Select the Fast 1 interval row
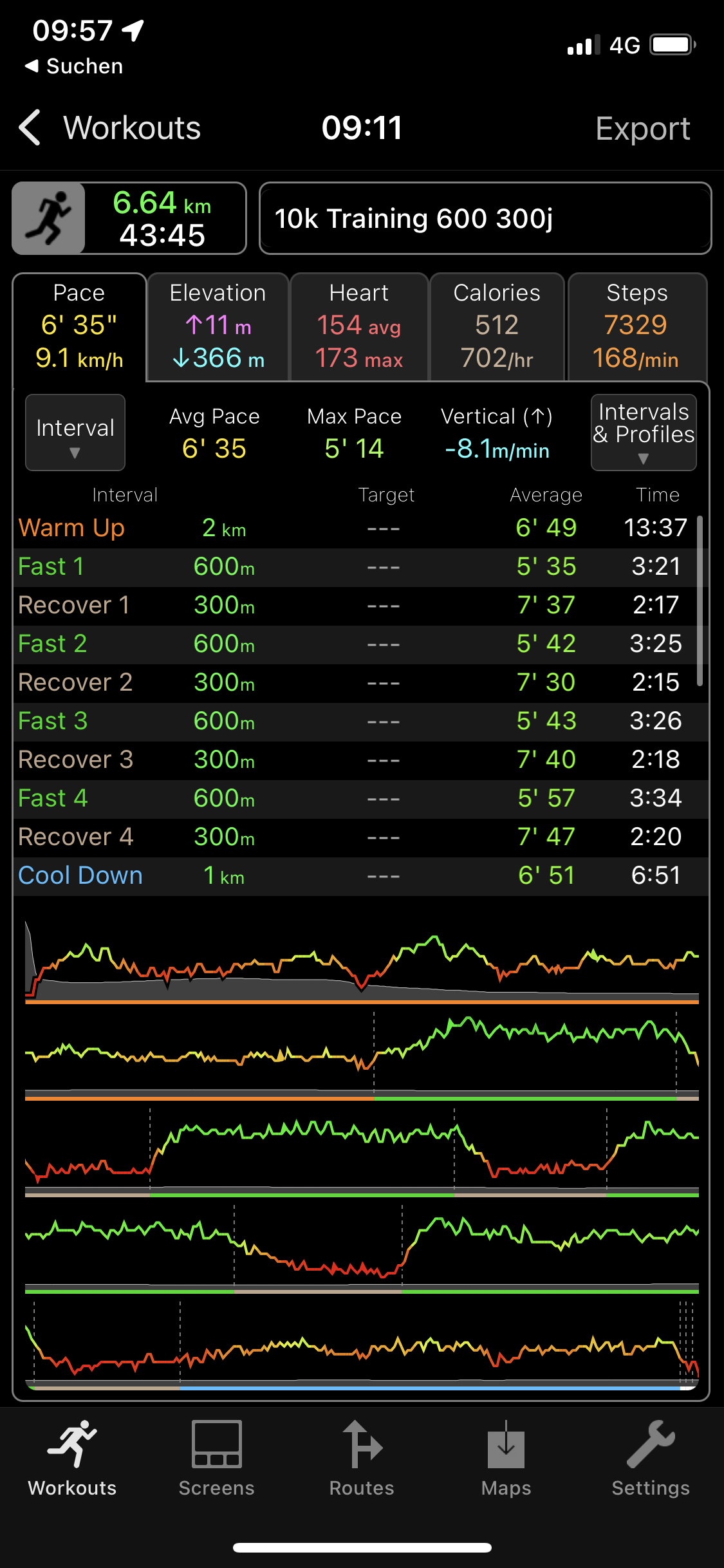 (x=354, y=567)
